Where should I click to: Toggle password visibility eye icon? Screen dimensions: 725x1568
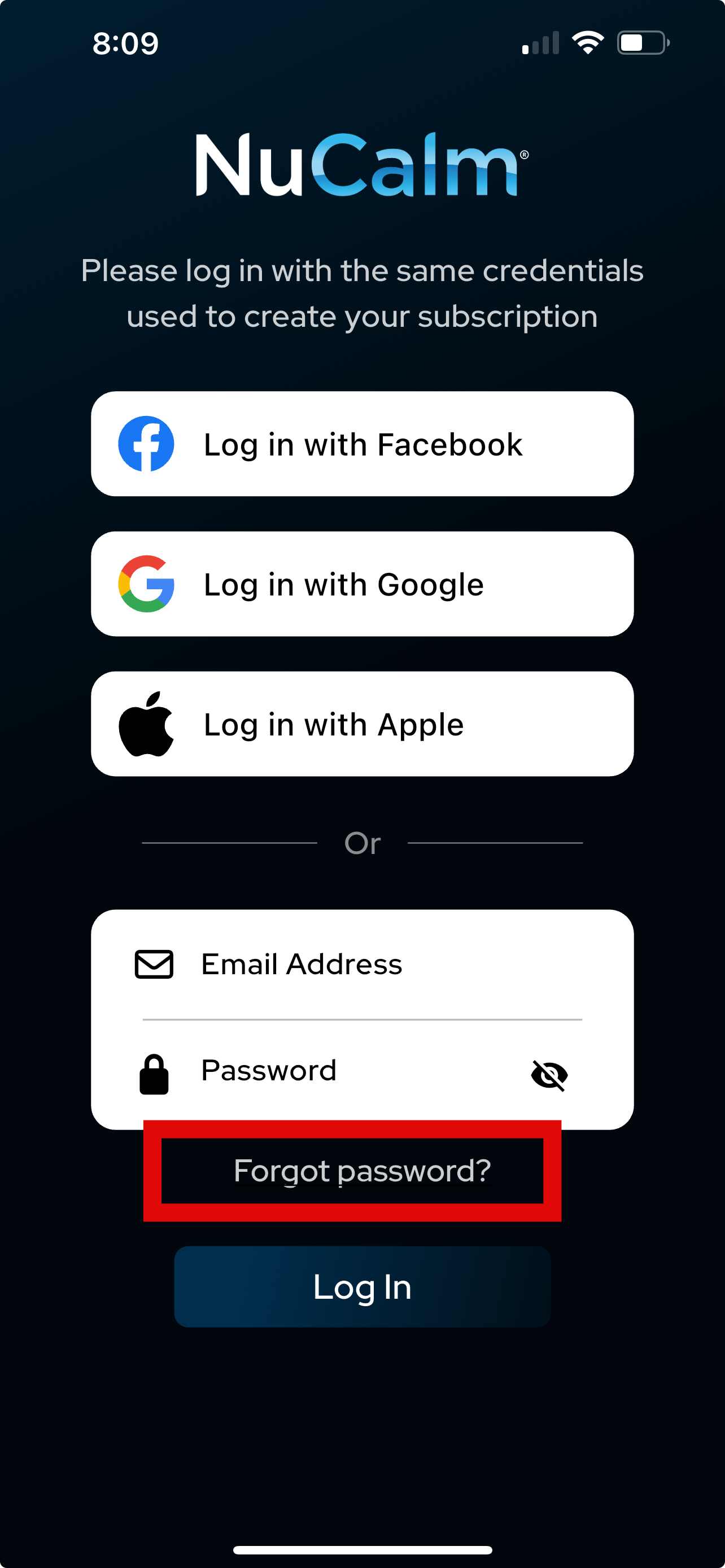click(549, 1075)
